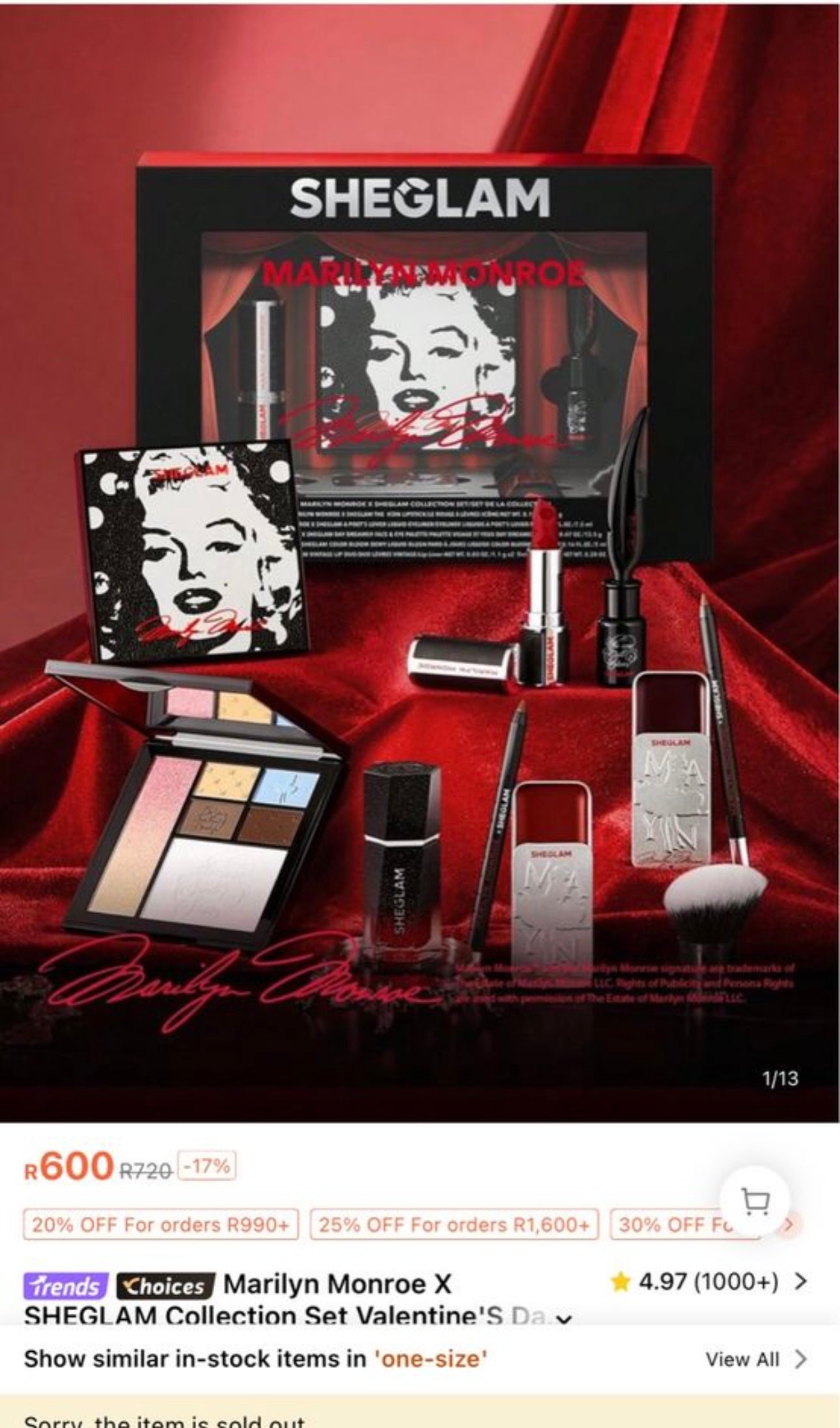
Task: View All similar in-stock items
Action: [755, 1360]
